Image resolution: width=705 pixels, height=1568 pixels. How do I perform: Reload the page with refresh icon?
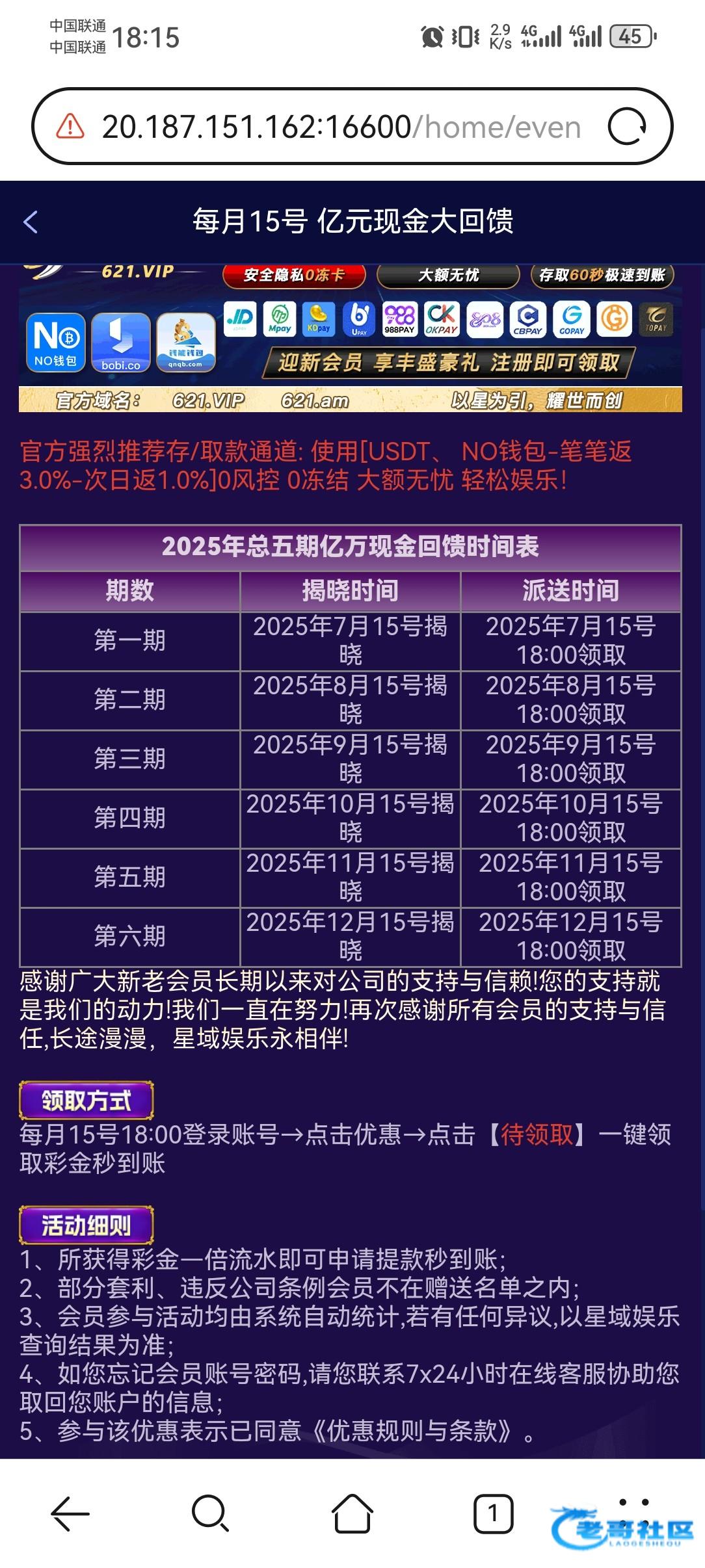click(x=626, y=126)
